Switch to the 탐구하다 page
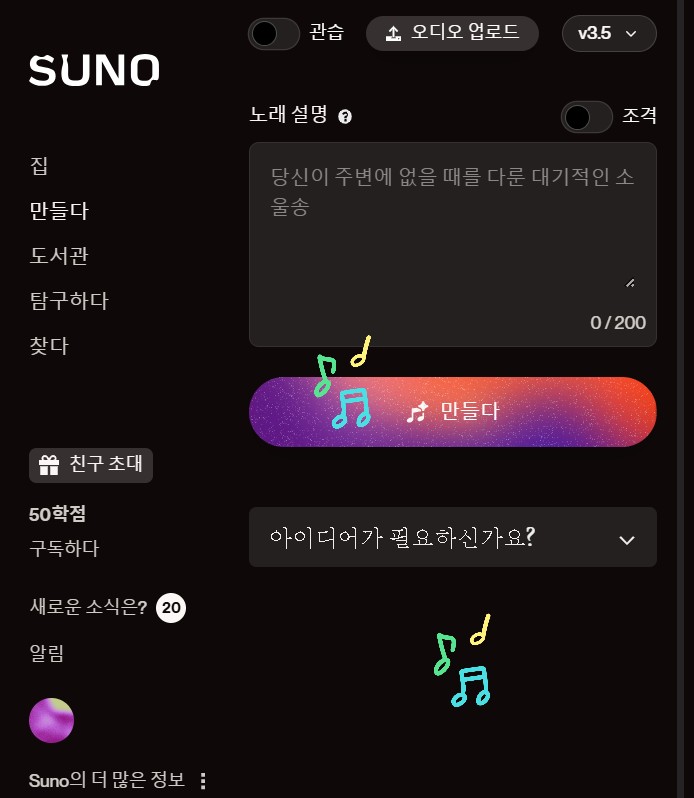 point(69,301)
